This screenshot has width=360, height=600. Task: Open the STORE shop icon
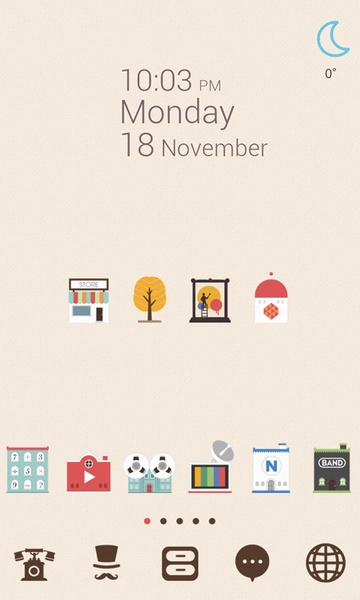click(89, 300)
